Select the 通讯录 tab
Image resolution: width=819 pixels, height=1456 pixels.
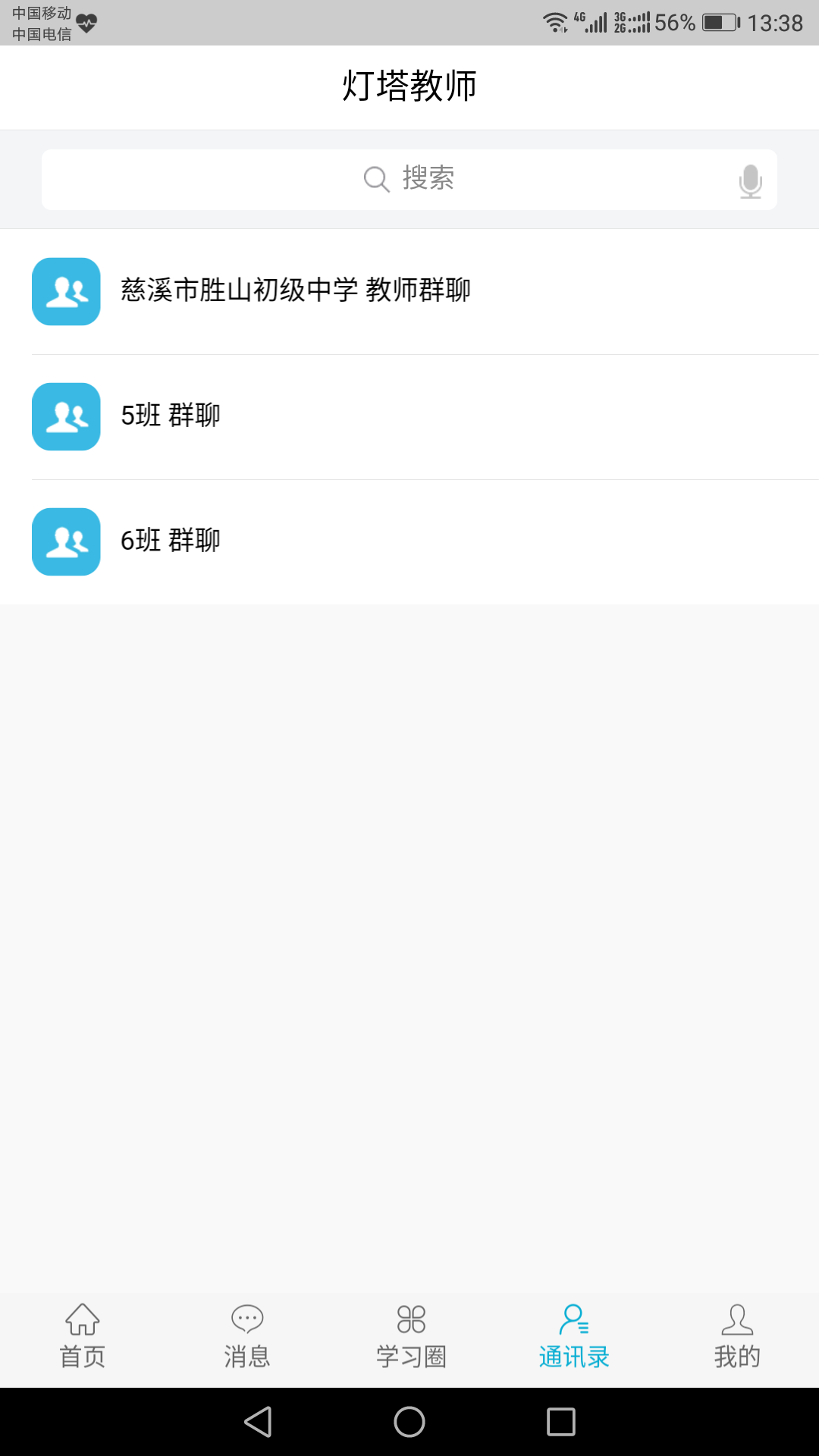(x=574, y=1338)
